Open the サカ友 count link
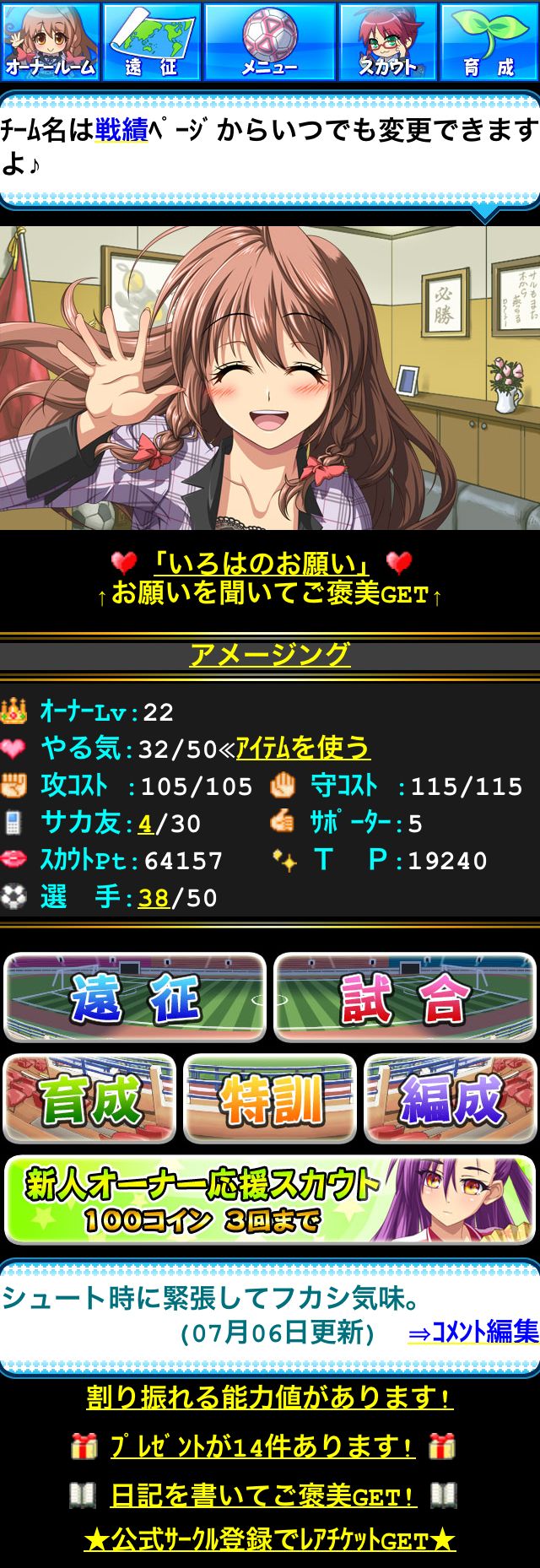 click(x=146, y=823)
